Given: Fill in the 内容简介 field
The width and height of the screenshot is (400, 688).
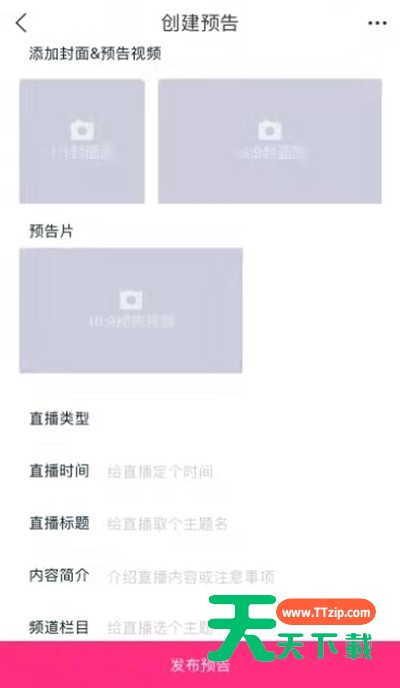Looking at the screenshot, I should tap(200, 576).
